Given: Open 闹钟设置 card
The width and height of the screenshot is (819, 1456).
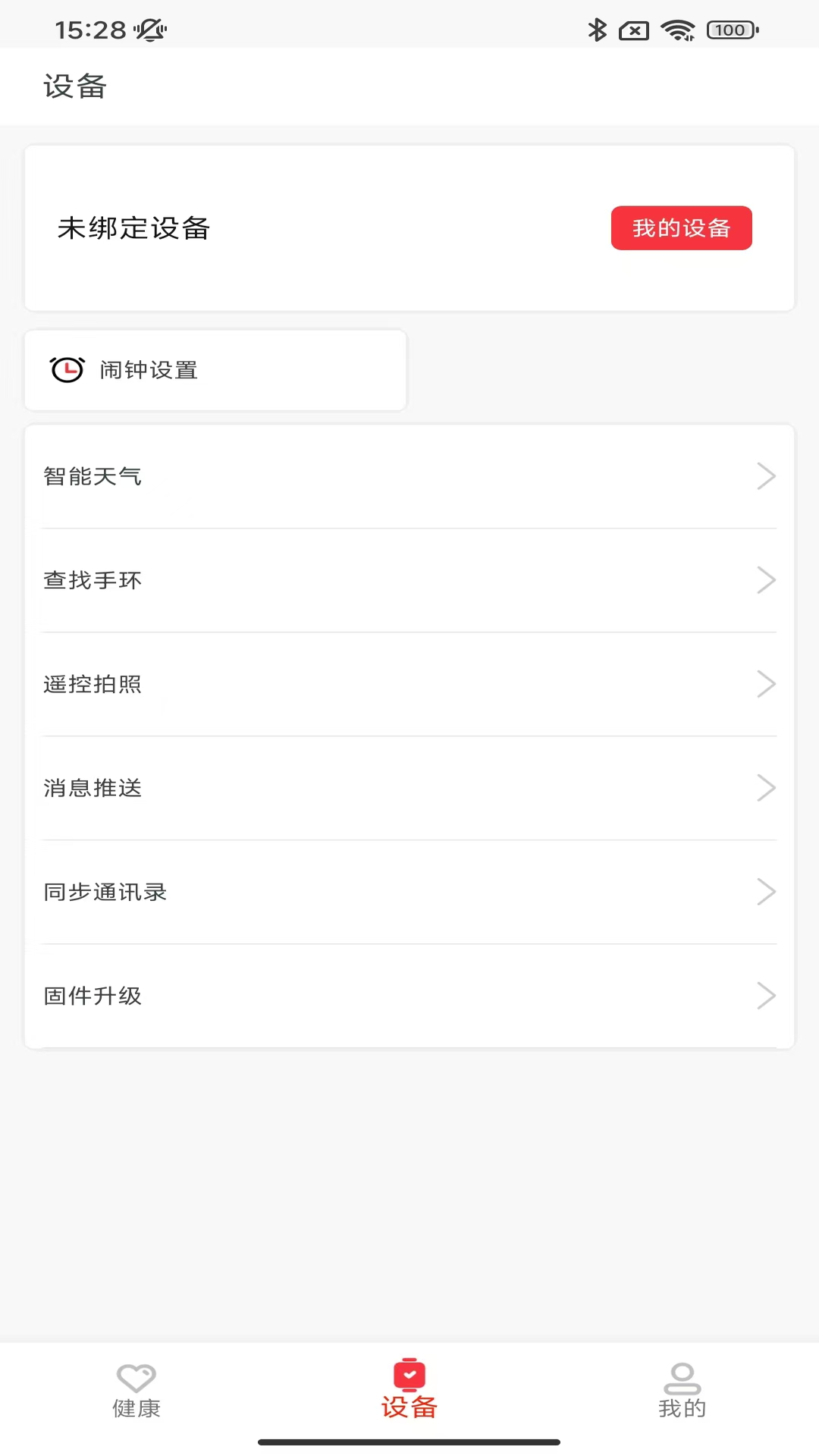Looking at the screenshot, I should 215,369.
